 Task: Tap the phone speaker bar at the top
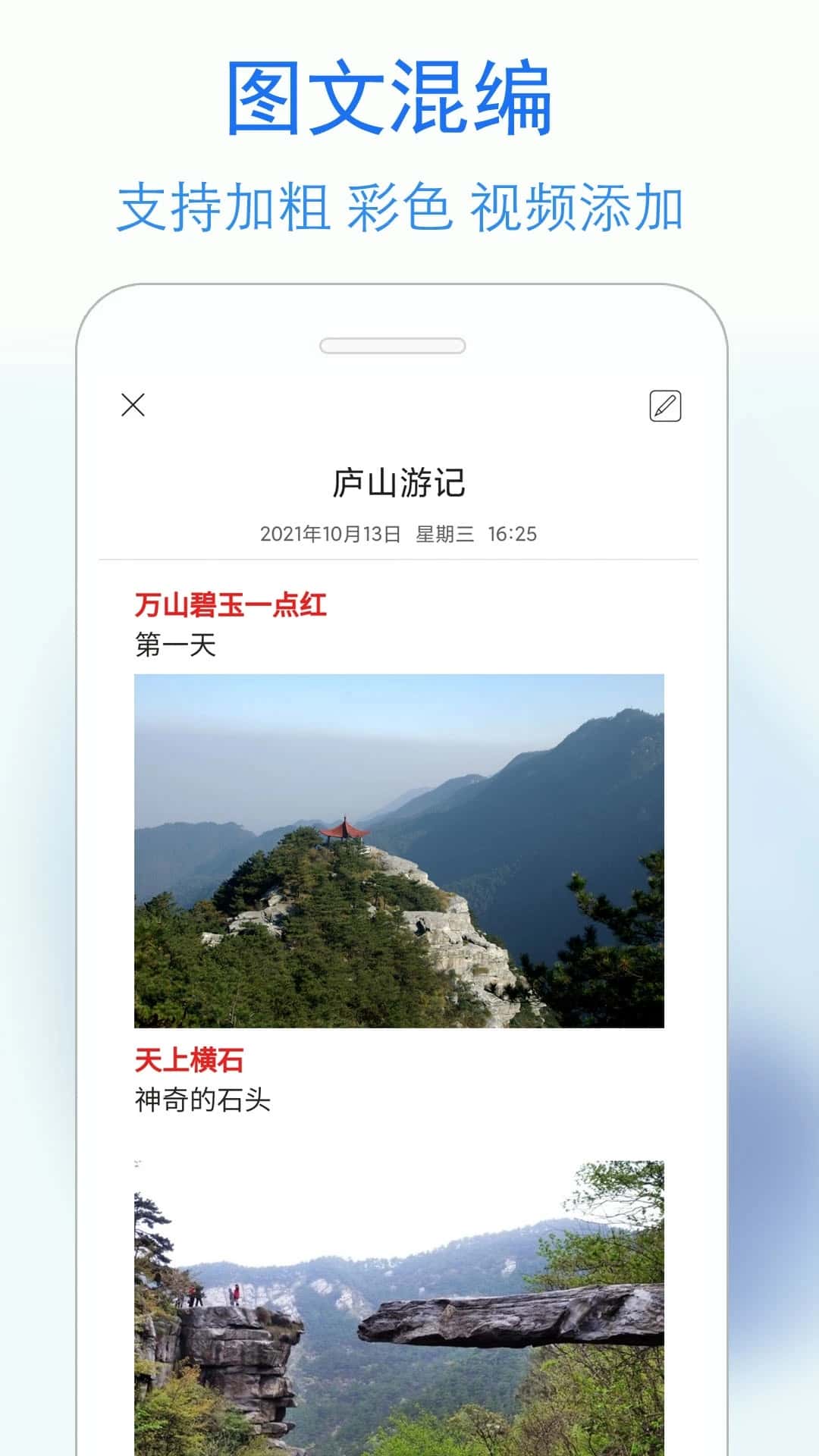coord(396,346)
